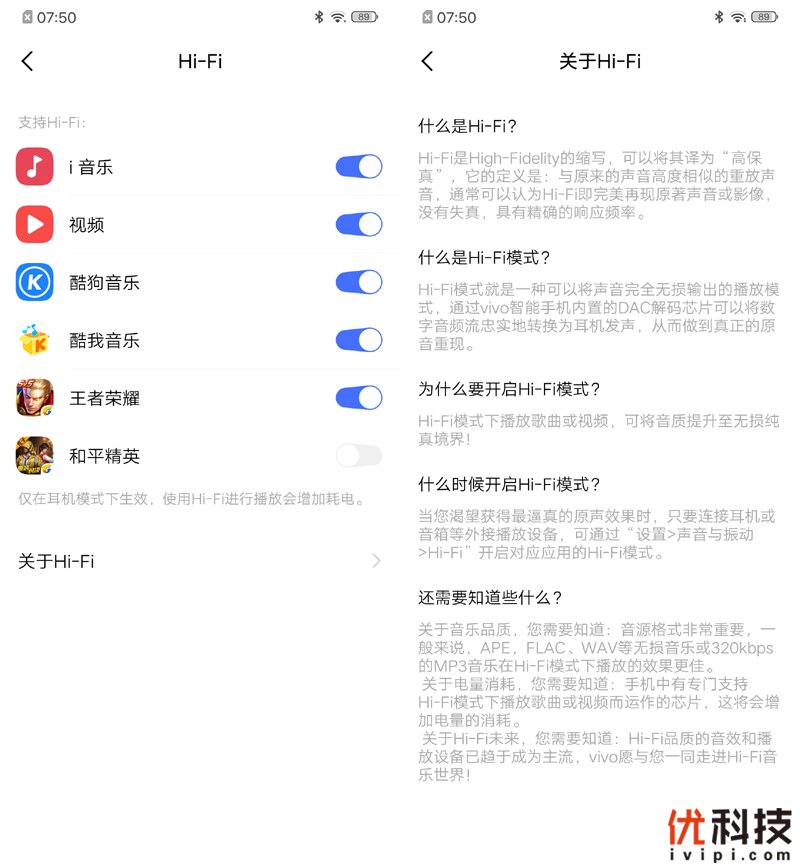
Task: Tap the 视频 video app icon
Action: 35,224
